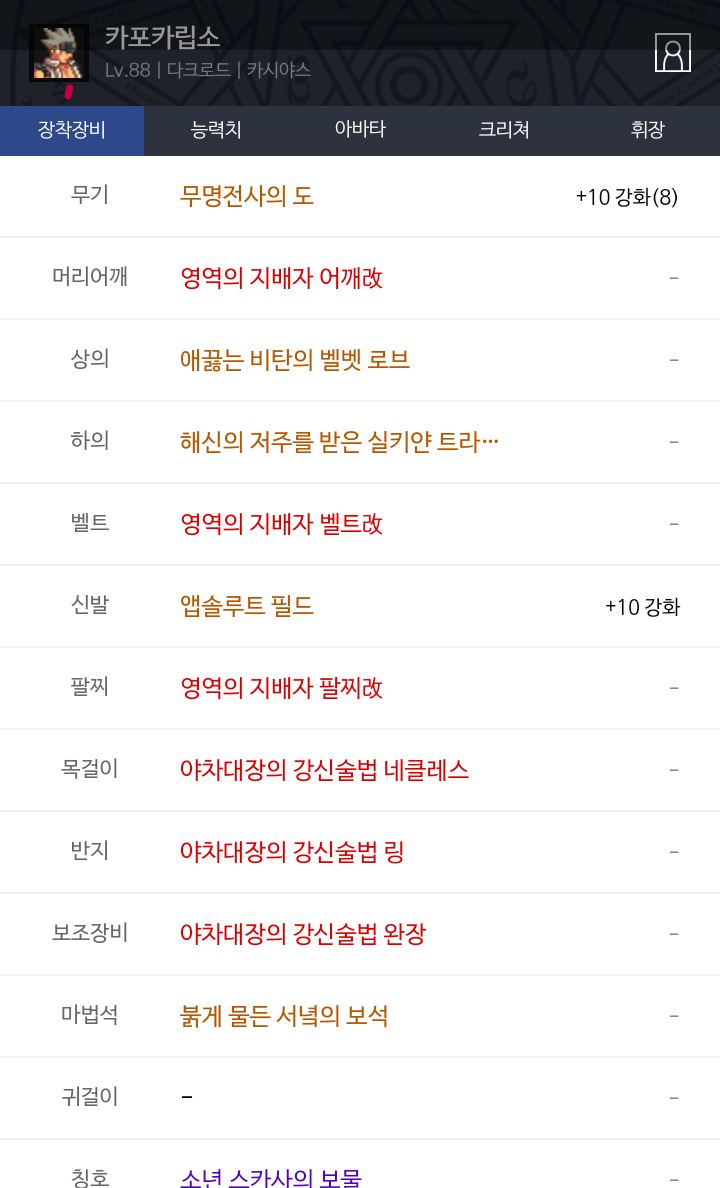The width and height of the screenshot is (720, 1188).
Task: Tap character avatar 카포카립소
Action: [x=59, y=53]
